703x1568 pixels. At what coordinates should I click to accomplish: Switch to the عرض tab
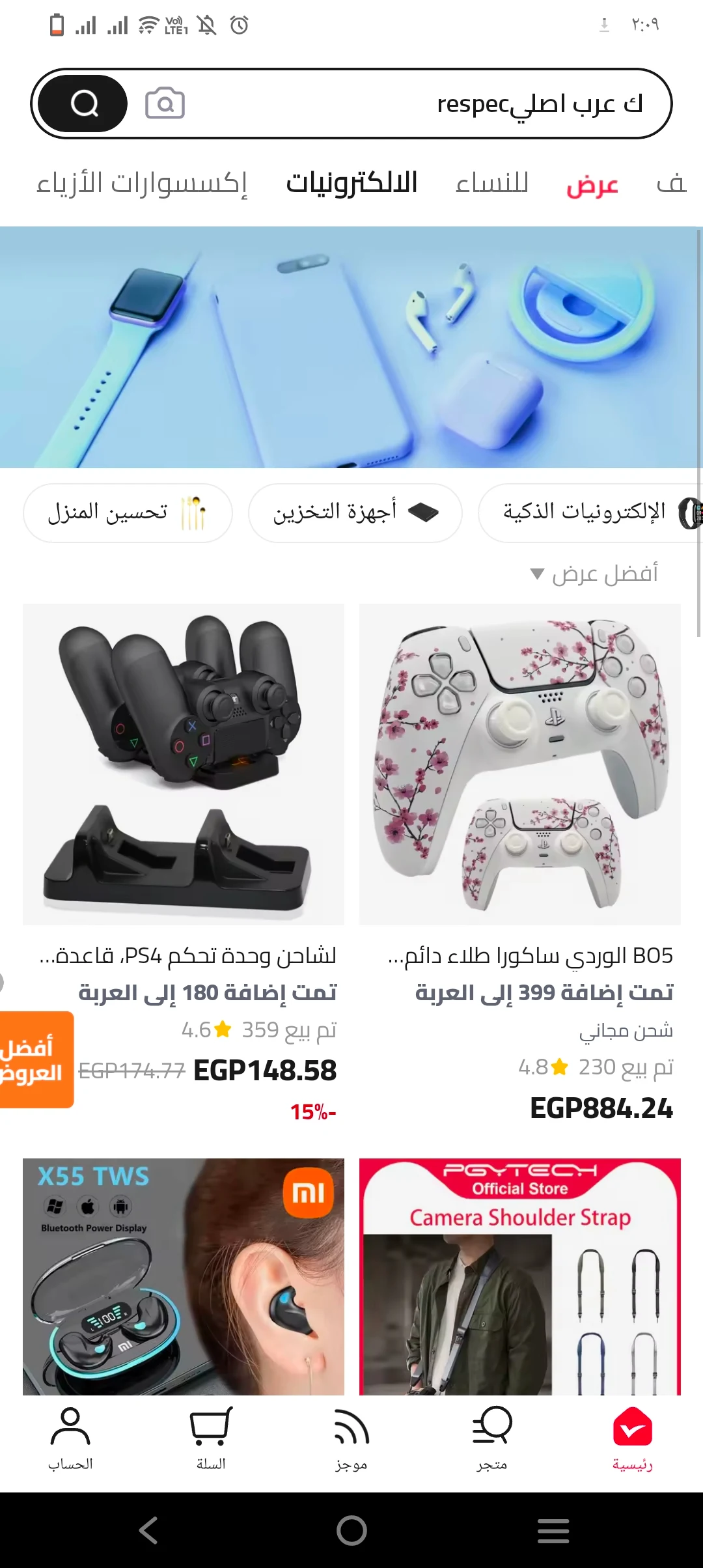[592, 184]
